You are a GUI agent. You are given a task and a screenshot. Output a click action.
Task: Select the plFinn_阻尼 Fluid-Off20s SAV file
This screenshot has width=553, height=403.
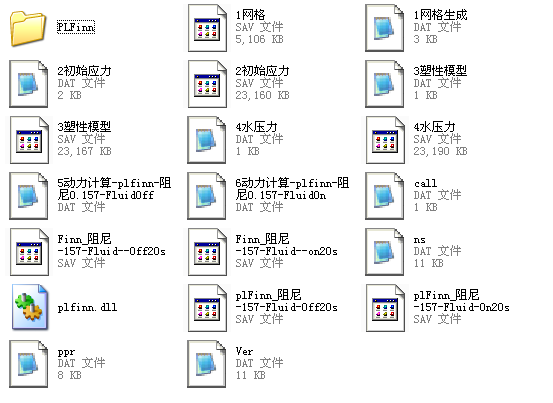point(207,308)
